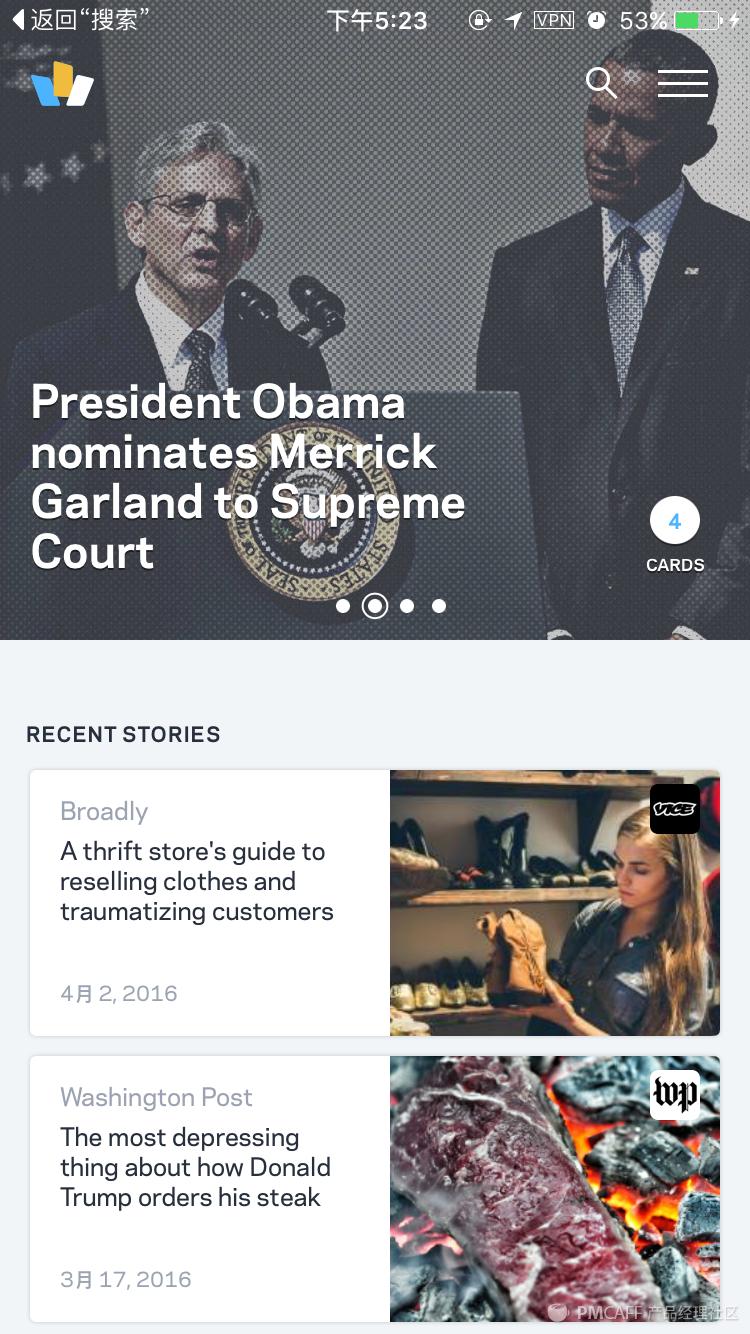Jump to the first featured story dot

click(x=343, y=606)
